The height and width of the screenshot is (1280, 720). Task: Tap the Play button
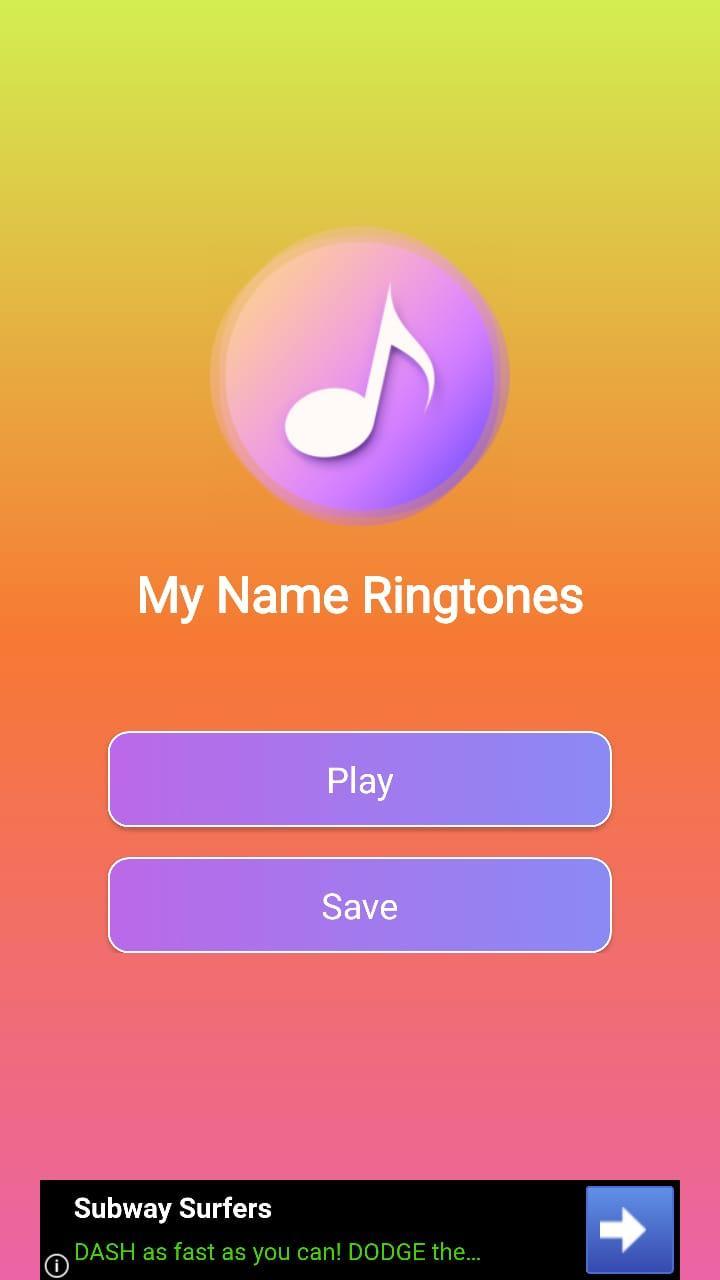coord(359,780)
